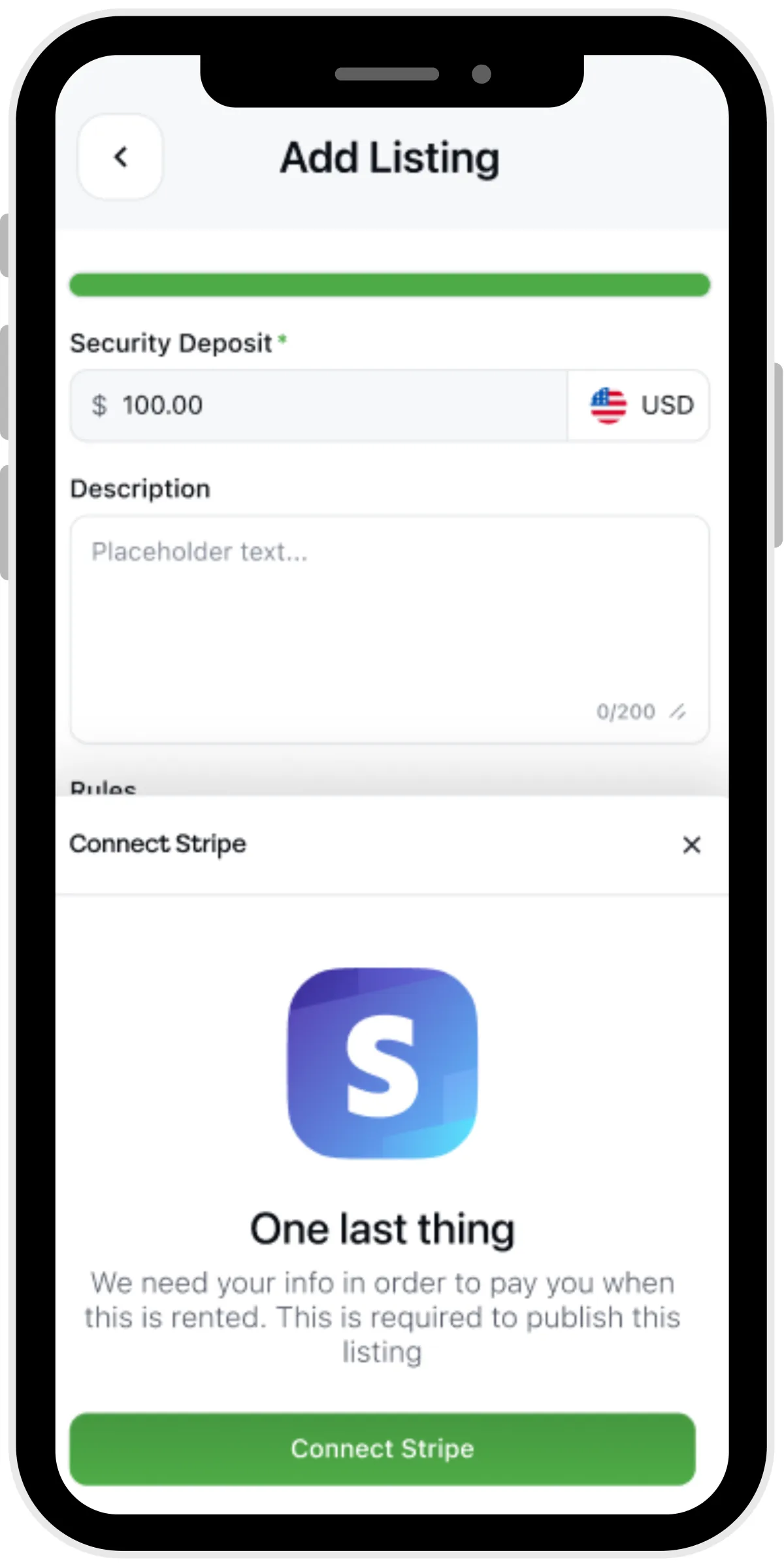Edit the Security Deposit amount field
The image size is (784, 1568).
(319, 406)
